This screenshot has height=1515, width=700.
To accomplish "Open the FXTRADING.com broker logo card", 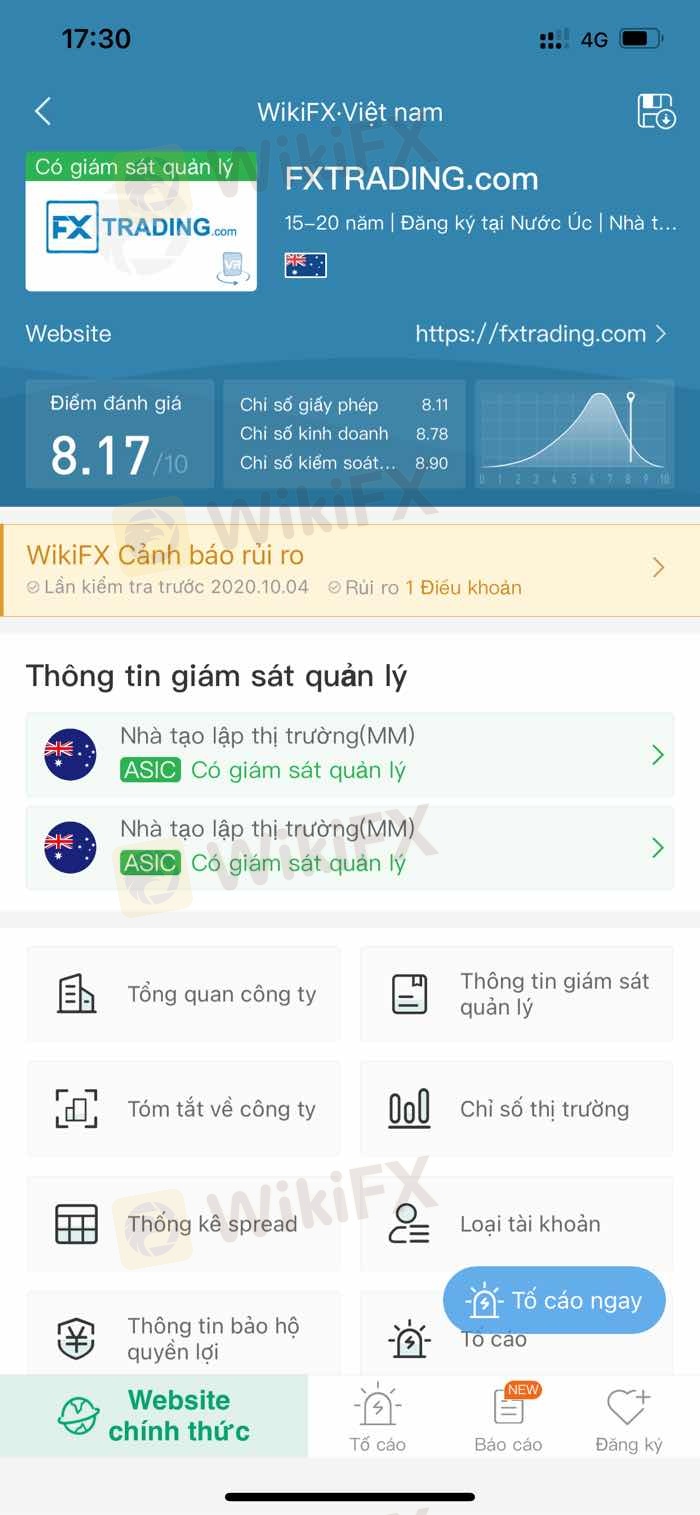I will point(141,222).
